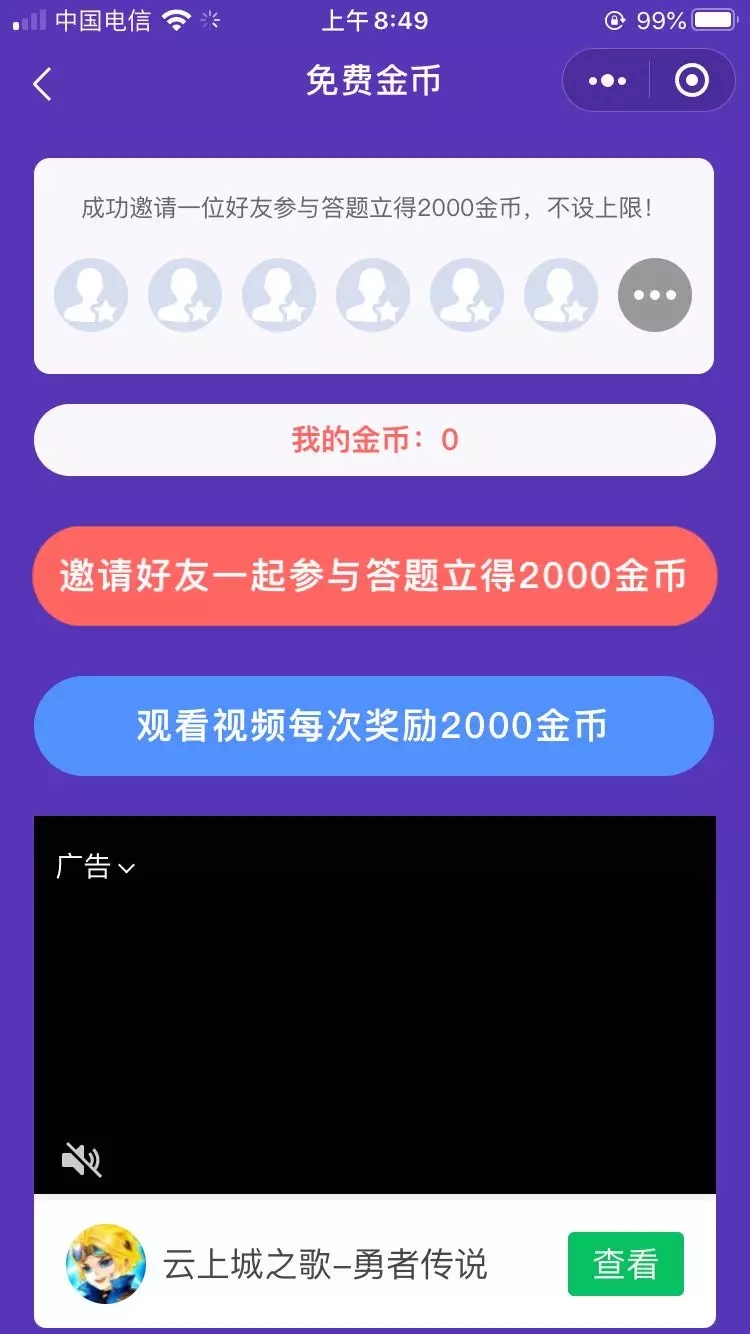The image size is (750, 1334).
Task: Open the mini program three-dot menu
Action: click(x=607, y=81)
